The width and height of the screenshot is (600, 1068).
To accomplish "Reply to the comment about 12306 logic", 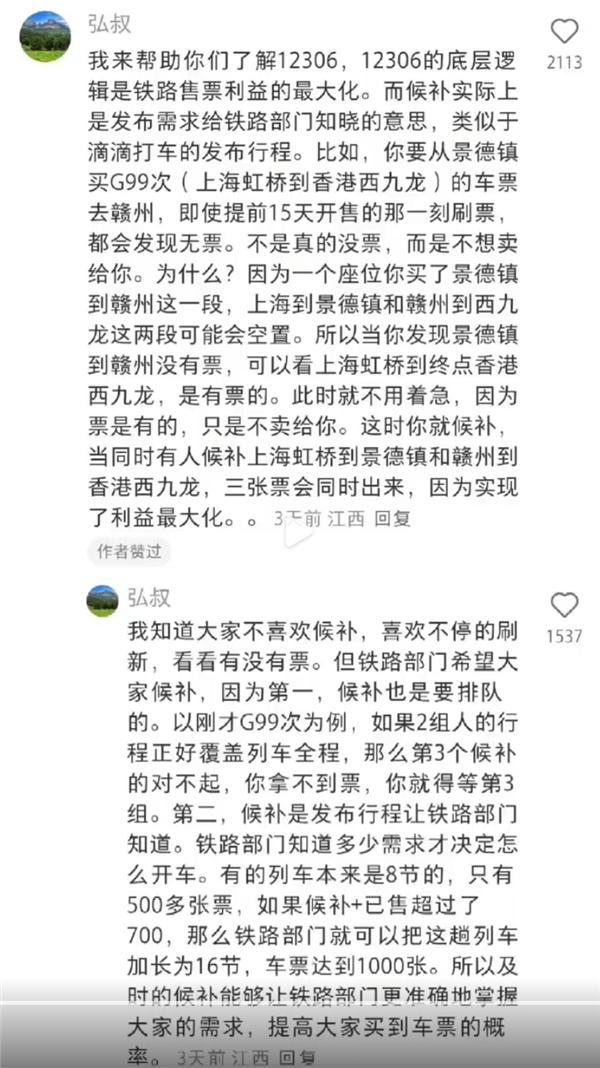I will click(x=392, y=520).
